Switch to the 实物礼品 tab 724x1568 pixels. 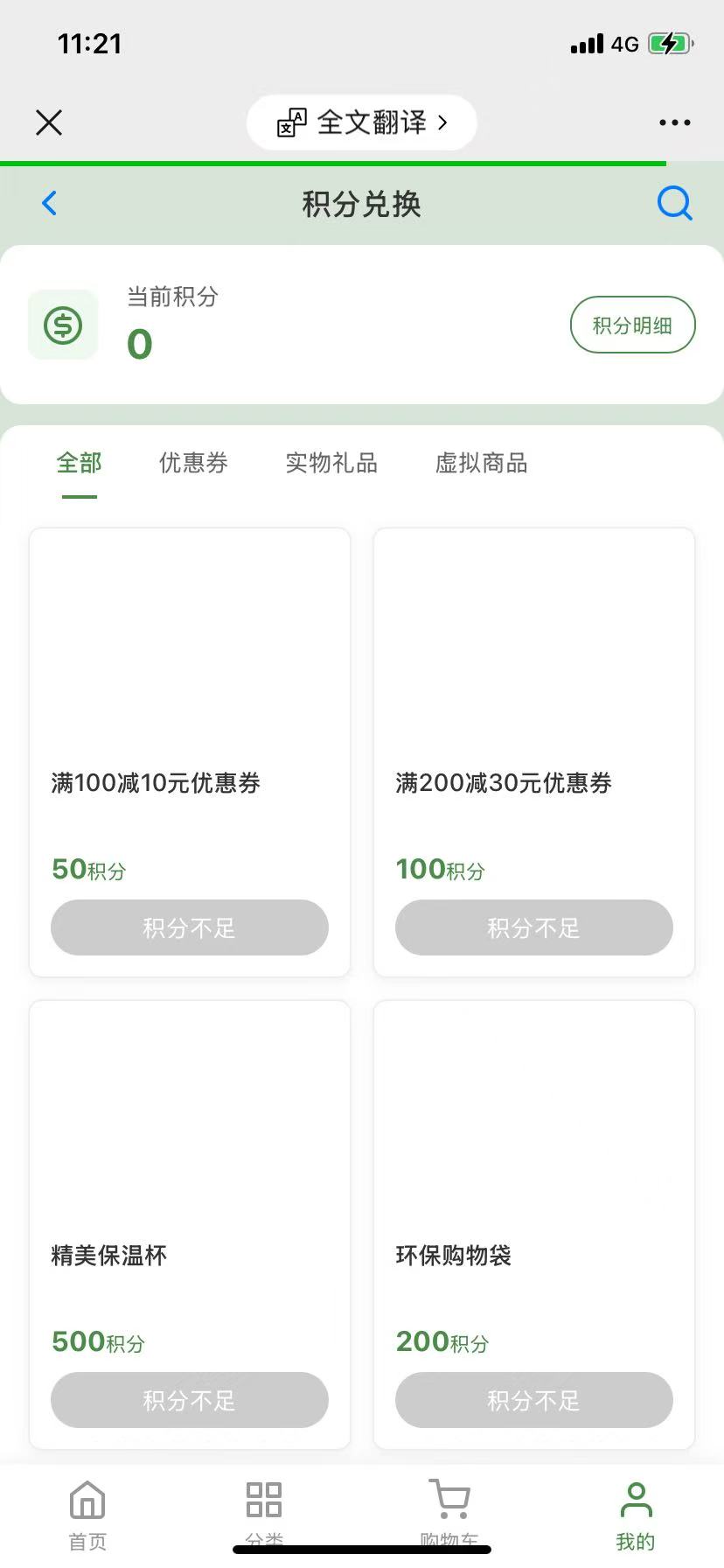331,463
